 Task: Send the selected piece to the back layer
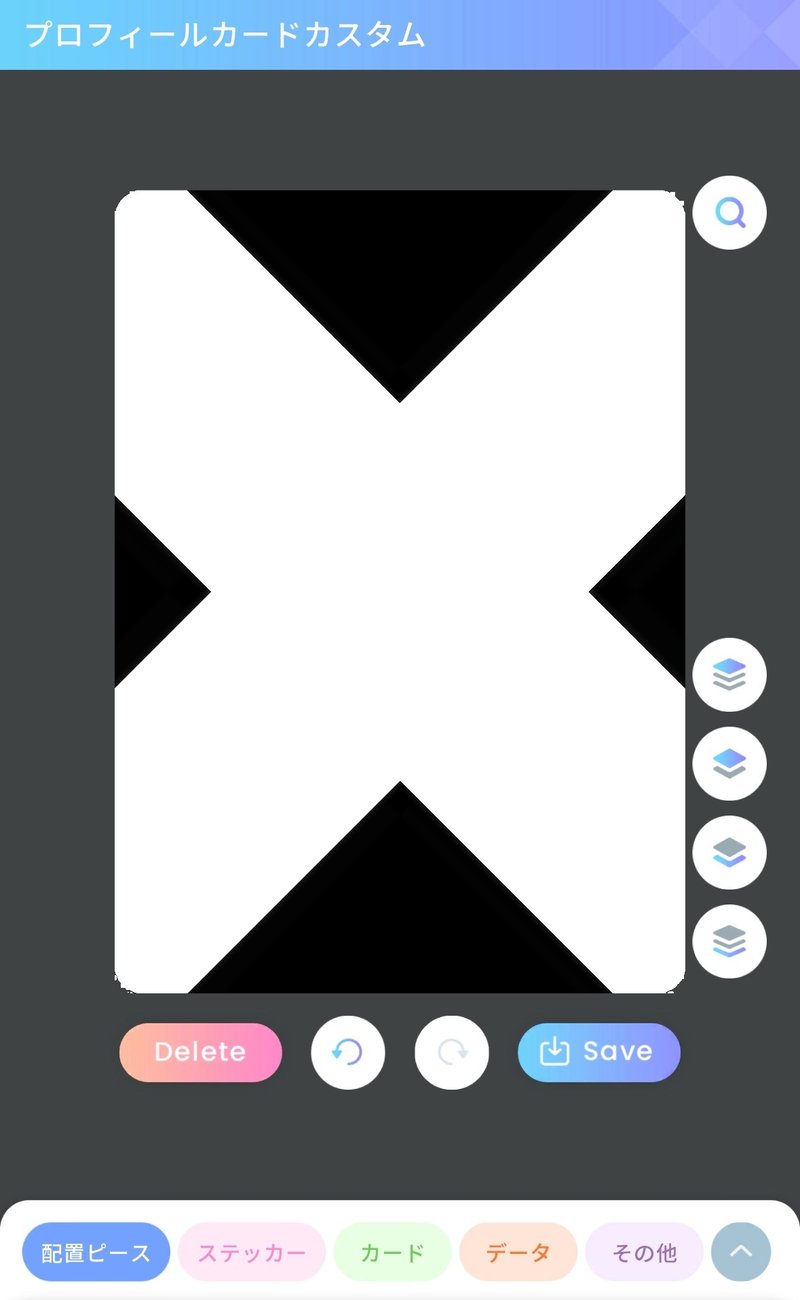click(x=729, y=942)
